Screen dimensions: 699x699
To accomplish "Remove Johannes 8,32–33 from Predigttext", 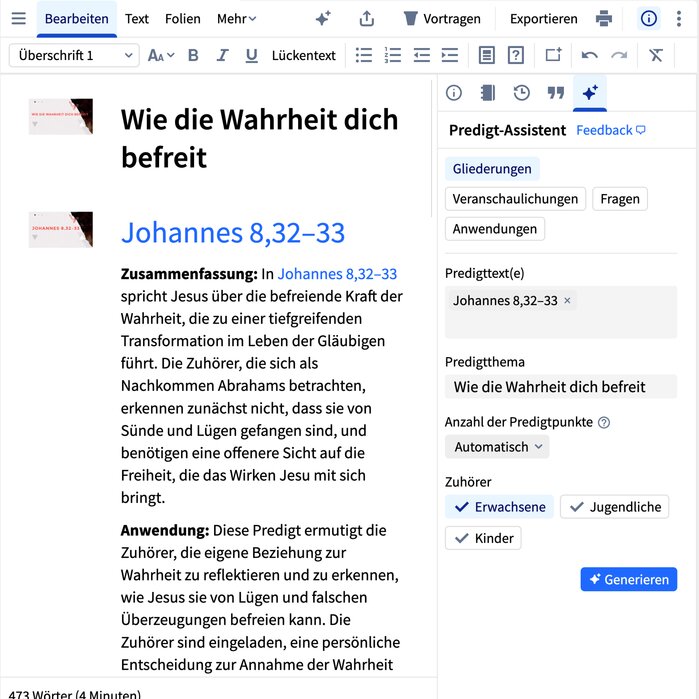I will pos(567,301).
